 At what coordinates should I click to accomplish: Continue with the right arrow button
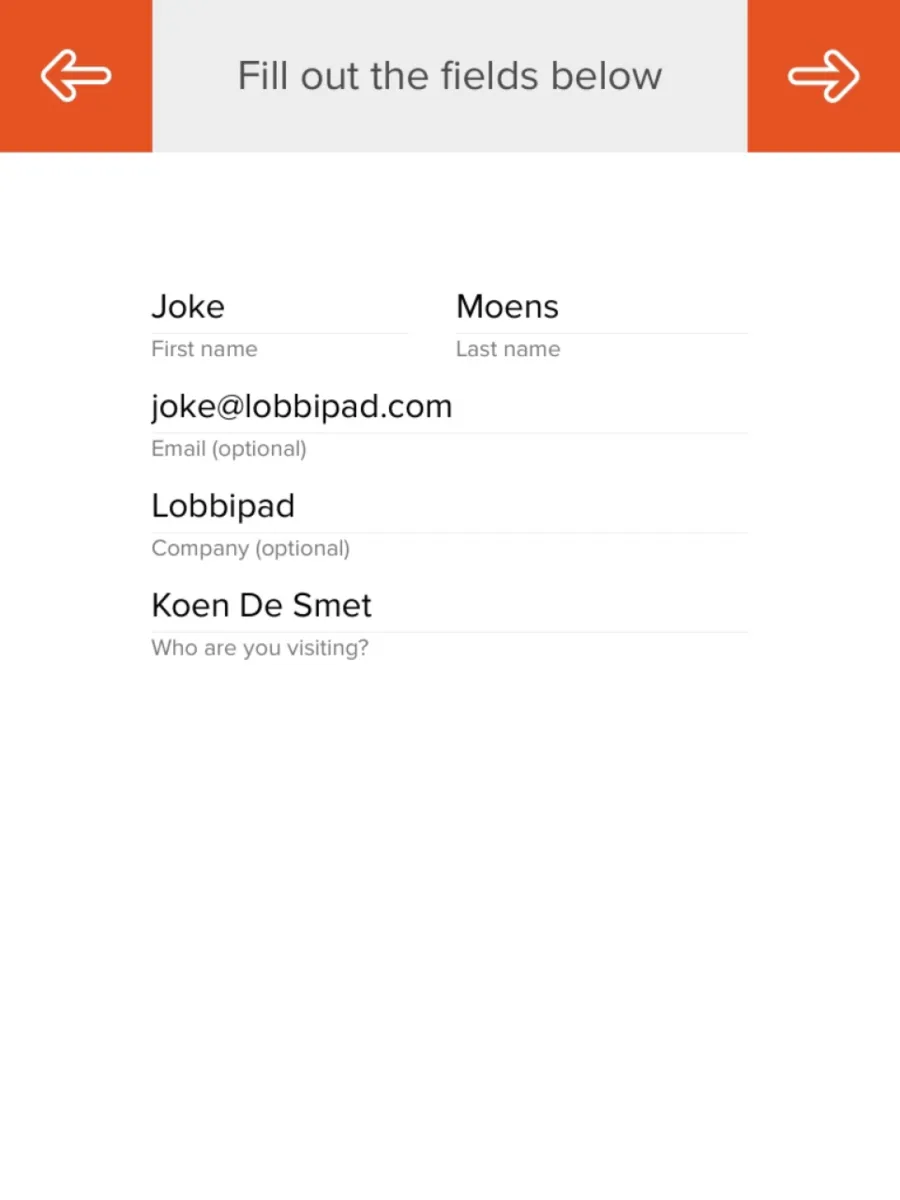823,76
